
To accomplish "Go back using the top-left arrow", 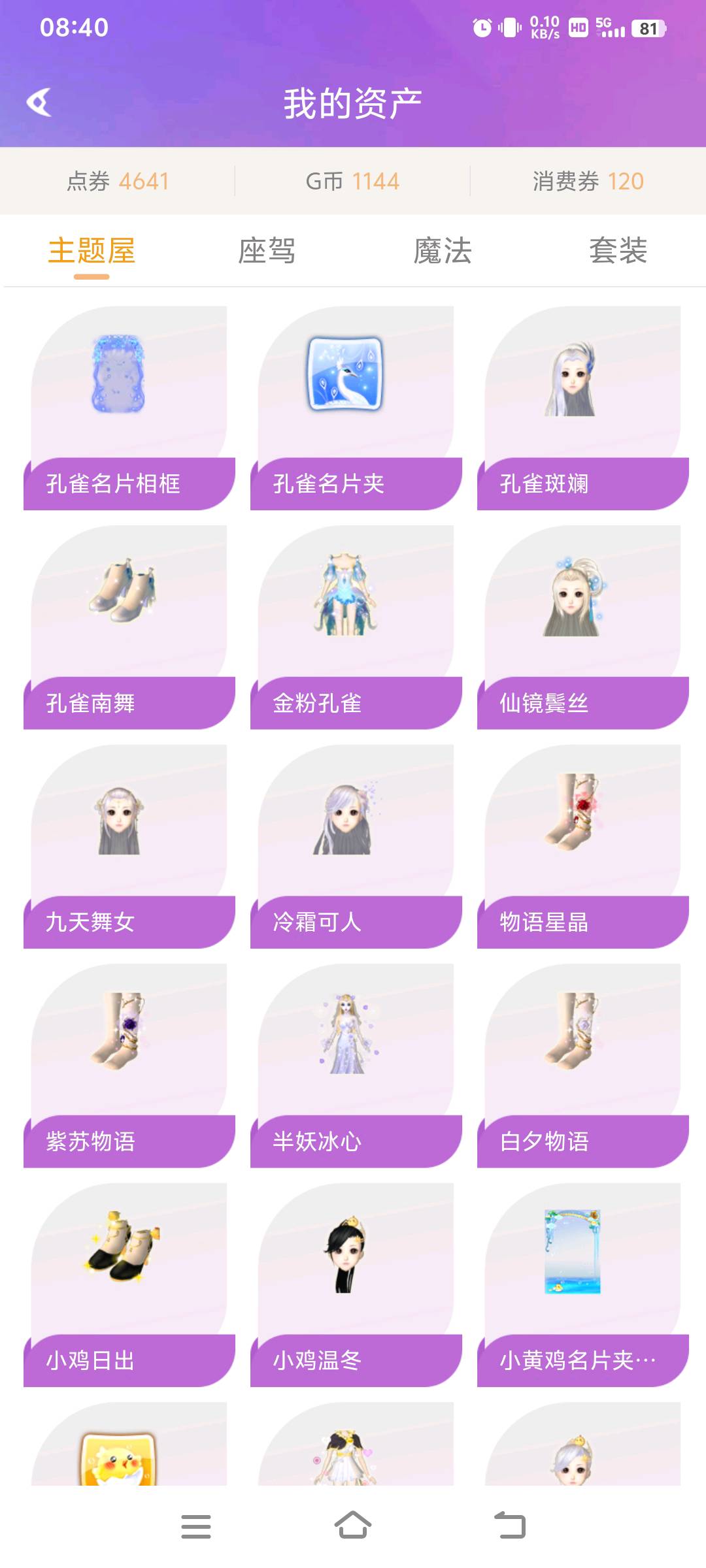I will [39, 103].
